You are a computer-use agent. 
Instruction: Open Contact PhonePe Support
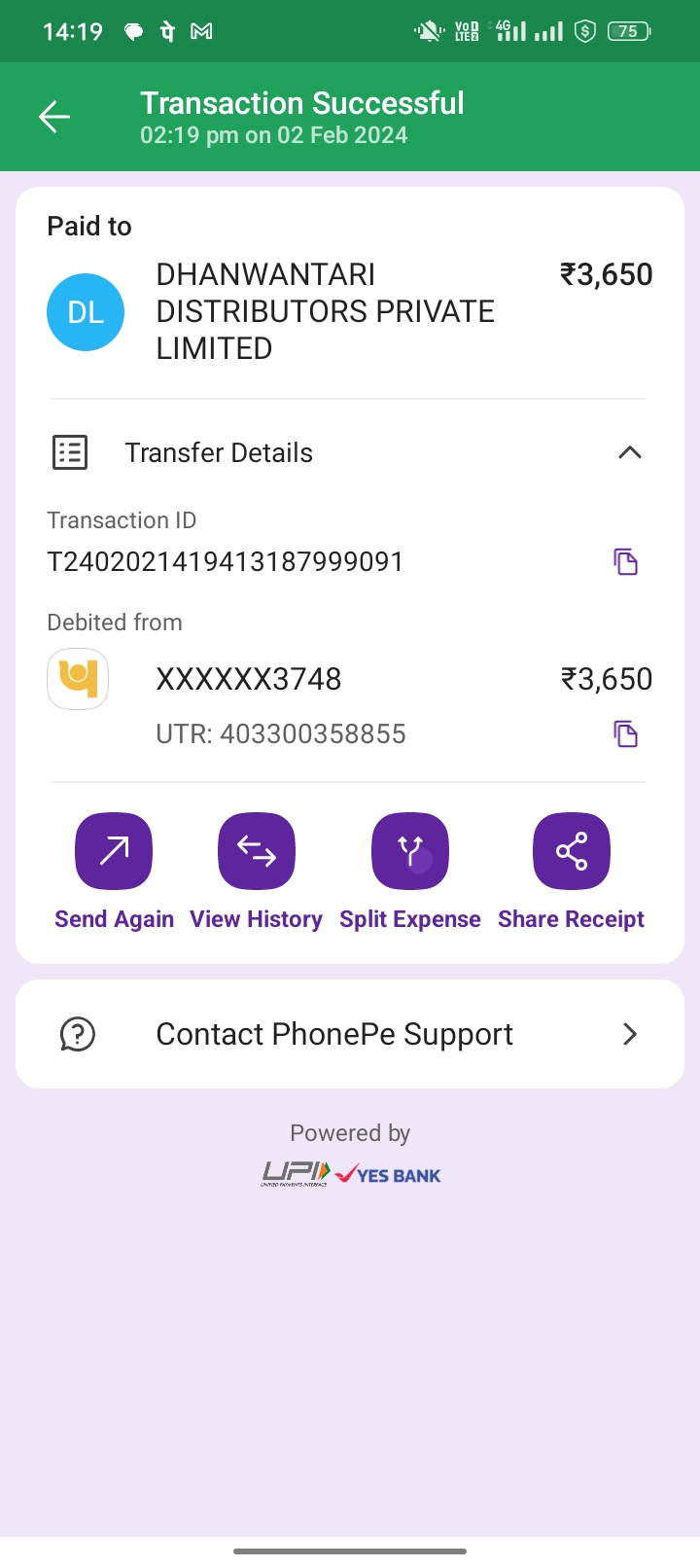(350, 1034)
